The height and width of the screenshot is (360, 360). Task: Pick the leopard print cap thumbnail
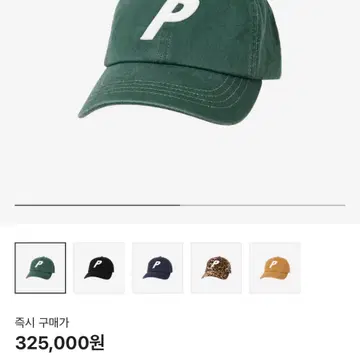coord(216,268)
